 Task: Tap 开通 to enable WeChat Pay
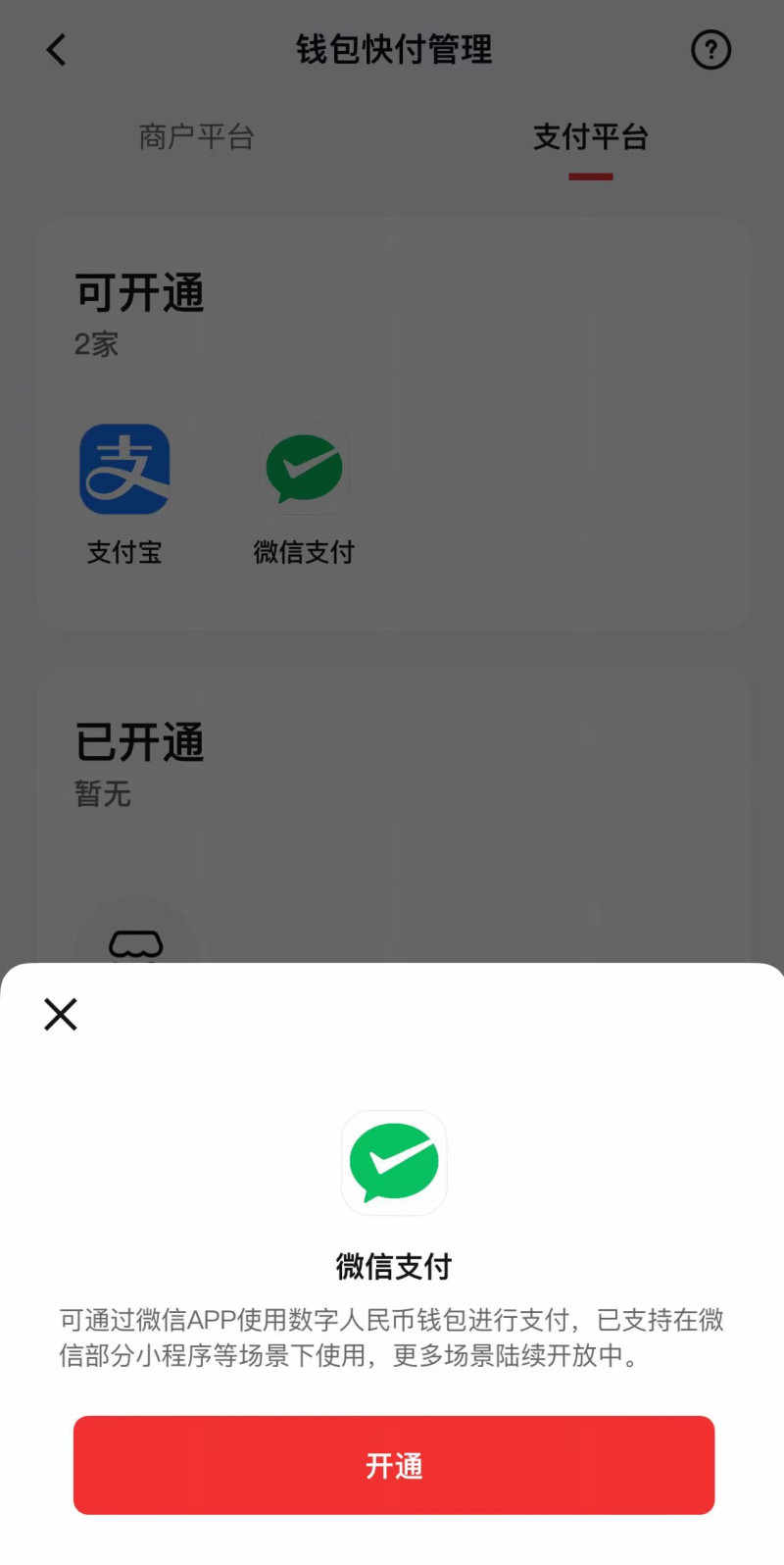393,1464
